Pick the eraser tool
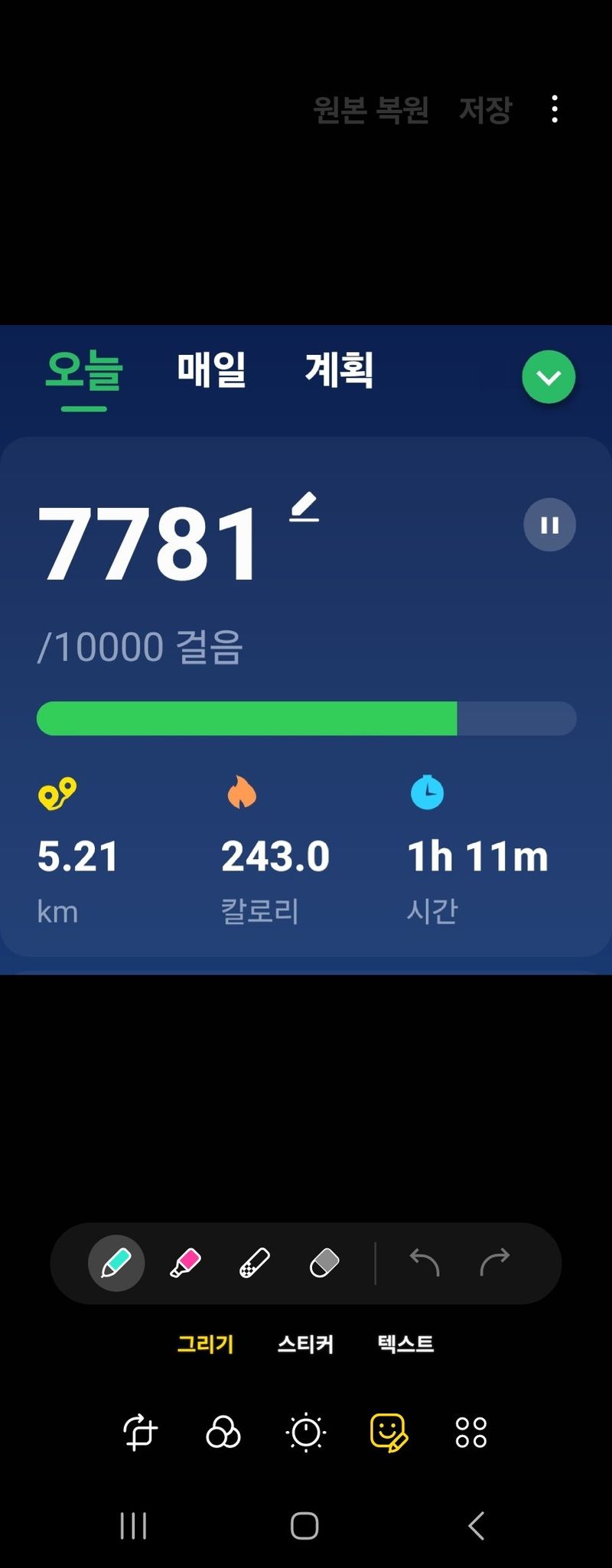Screen dimensions: 612x1568 click(324, 1263)
